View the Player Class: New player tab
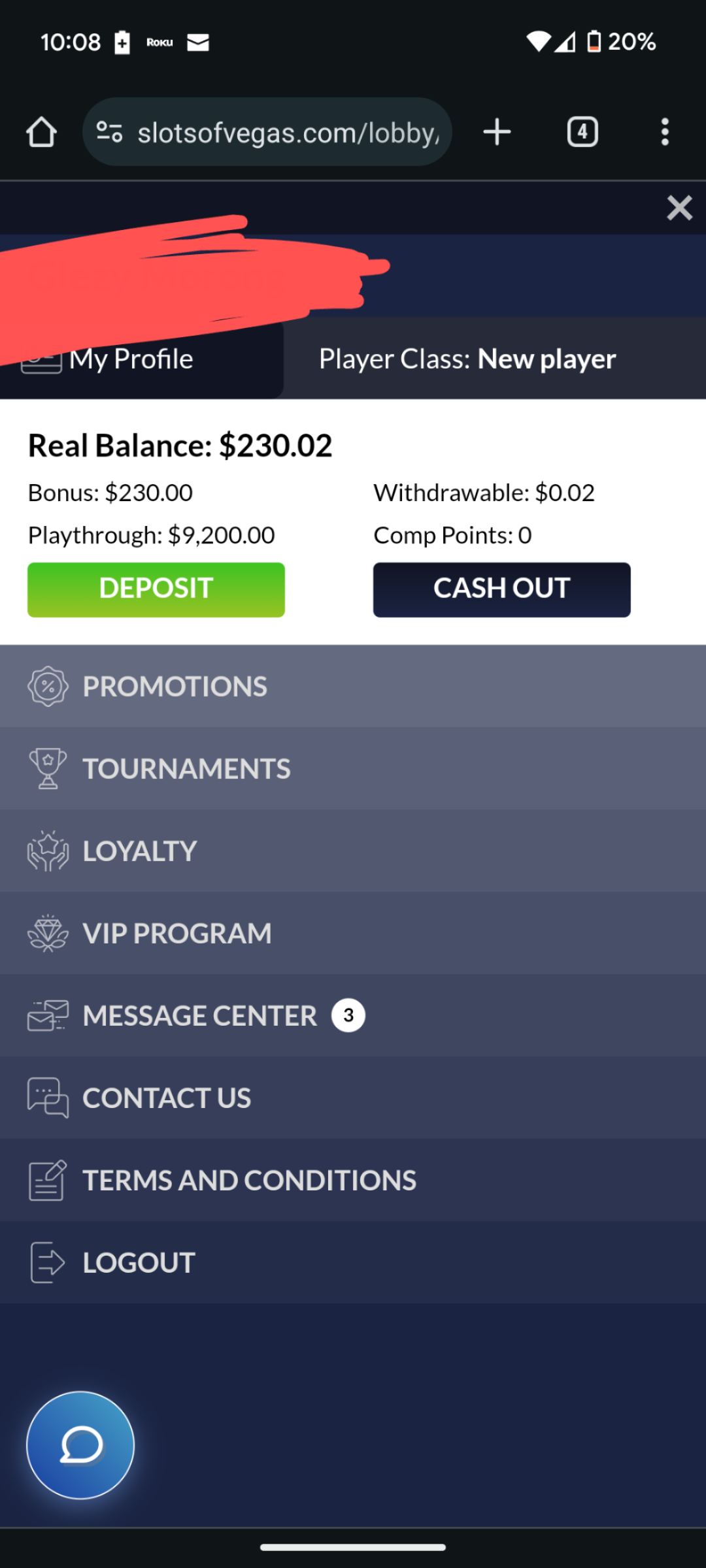The image size is (706, 1568). 467,358
